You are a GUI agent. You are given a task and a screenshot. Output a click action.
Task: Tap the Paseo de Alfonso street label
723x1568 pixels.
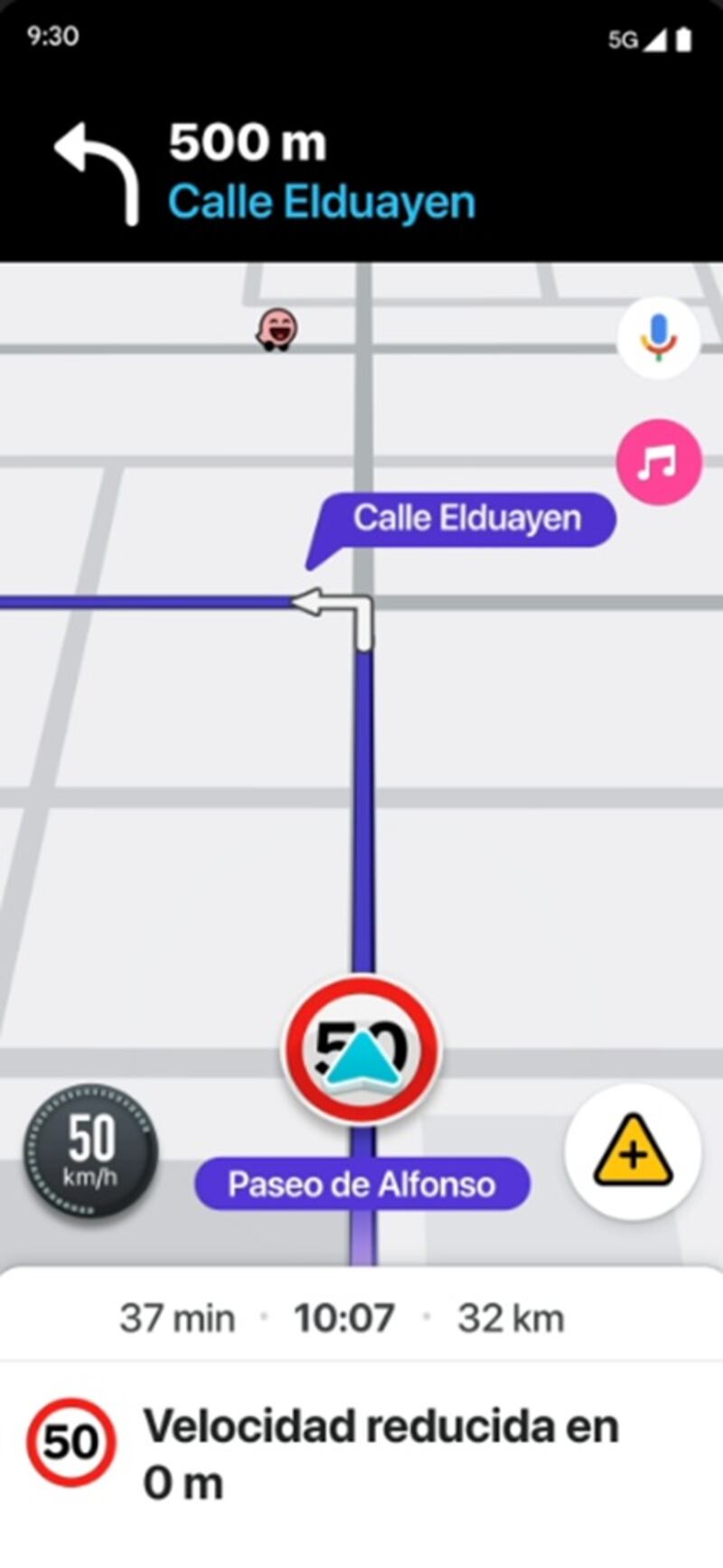click(x=361, y=1182)
